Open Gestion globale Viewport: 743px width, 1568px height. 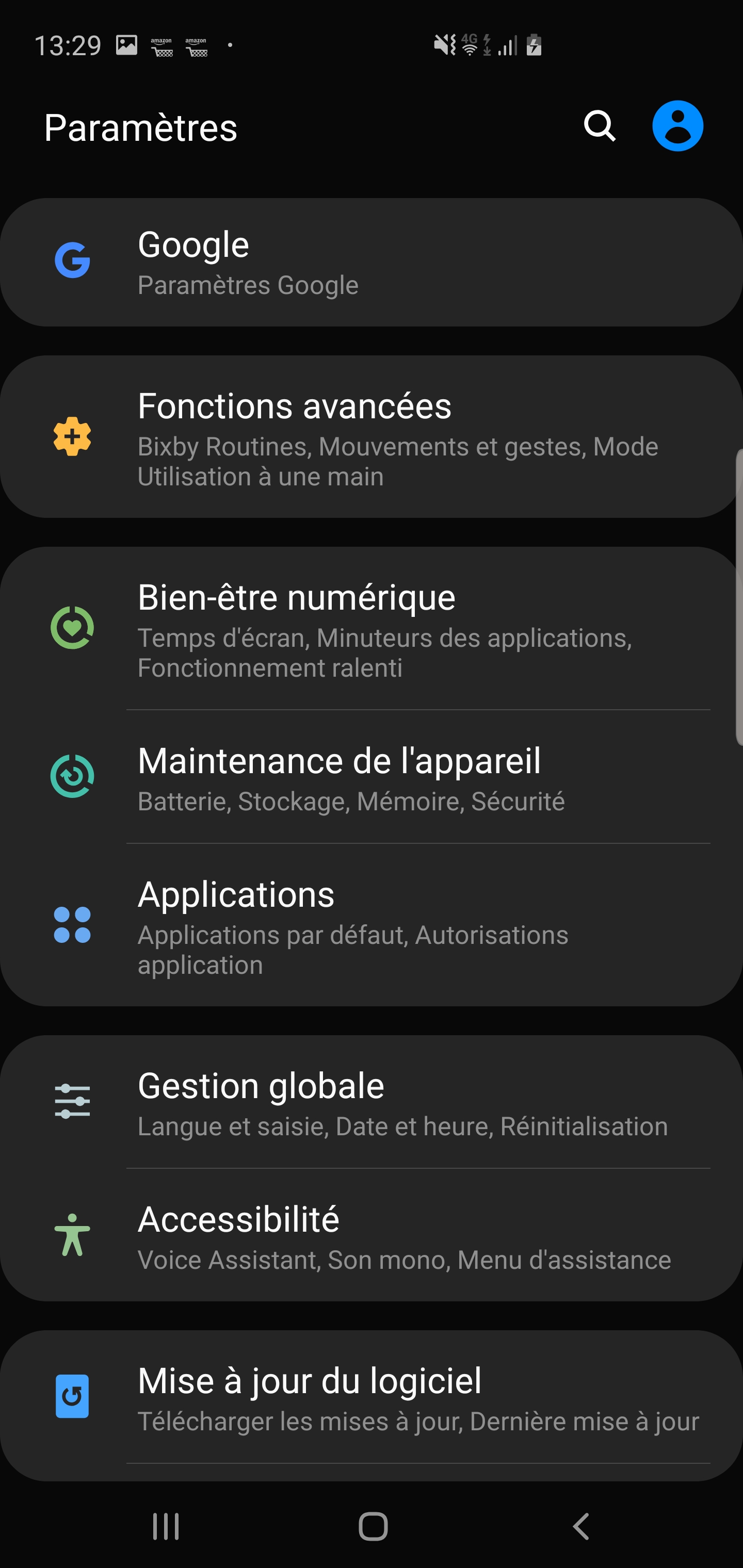(x=372, y=1101)
